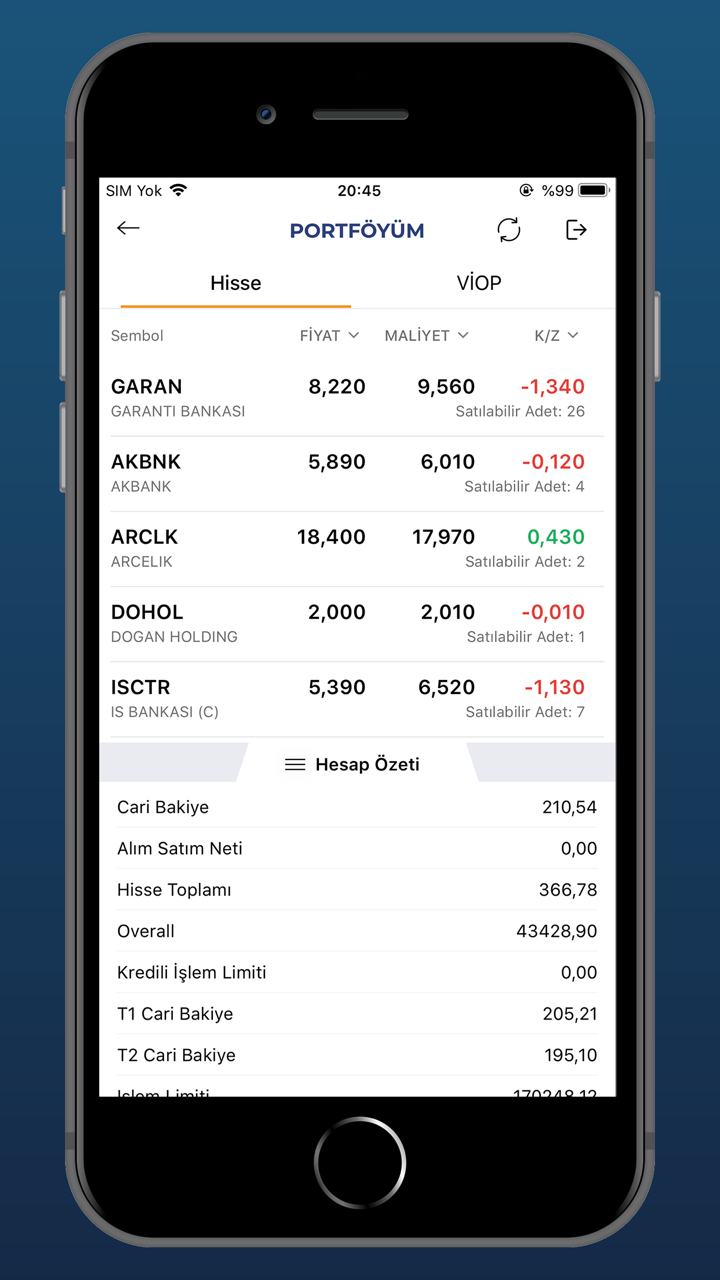
Task: Open the FİYAT column dropdown
Action: (329, 336)
